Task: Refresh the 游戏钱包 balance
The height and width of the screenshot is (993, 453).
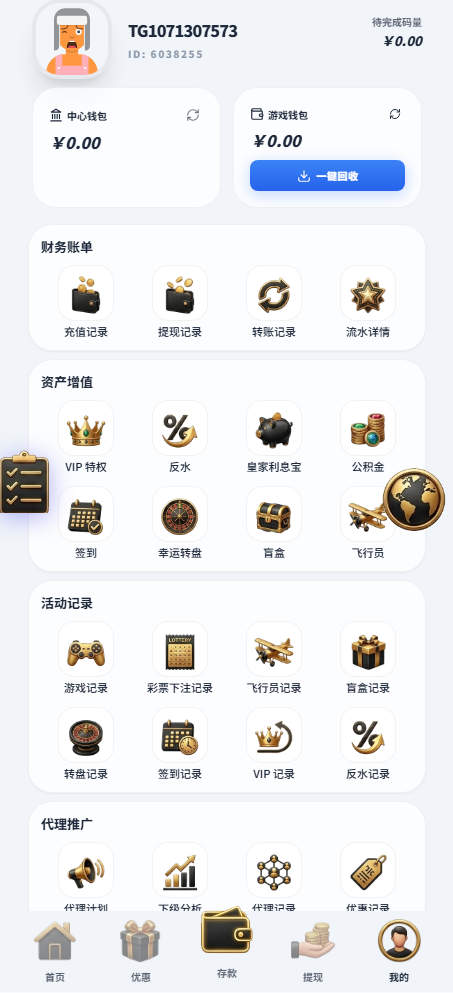Action: tap(395, 114)
